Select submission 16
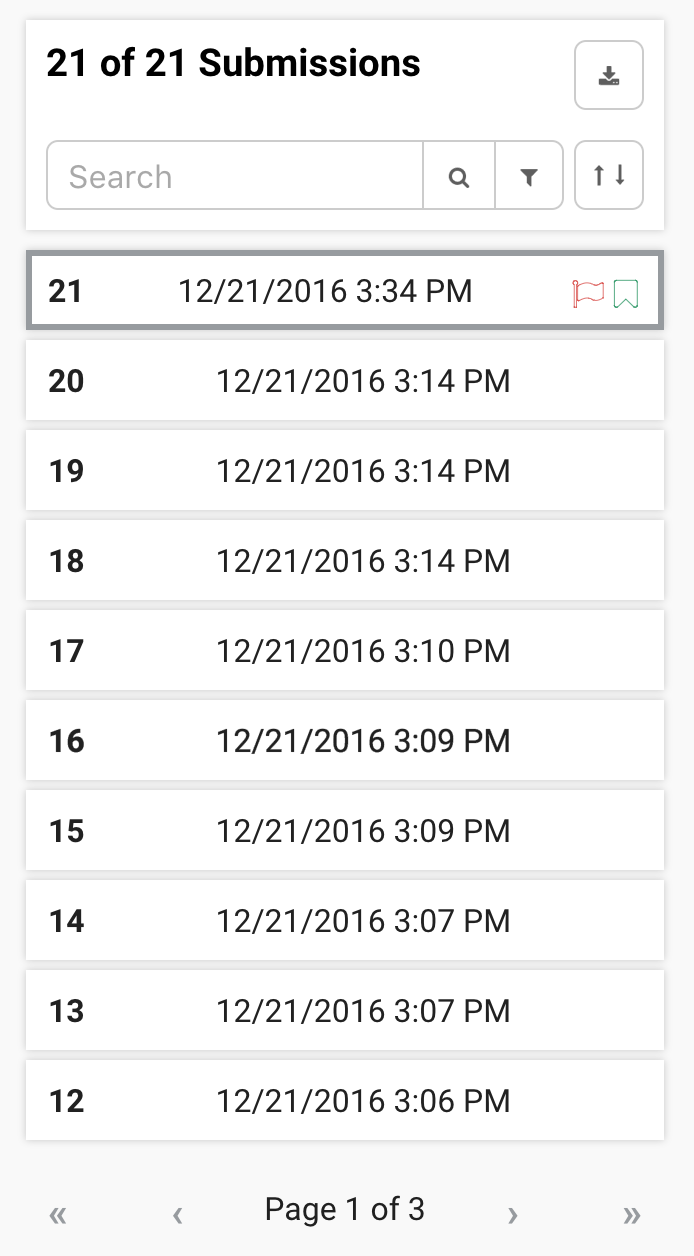Screen dimensions: 694x1256 pos(344,741)
